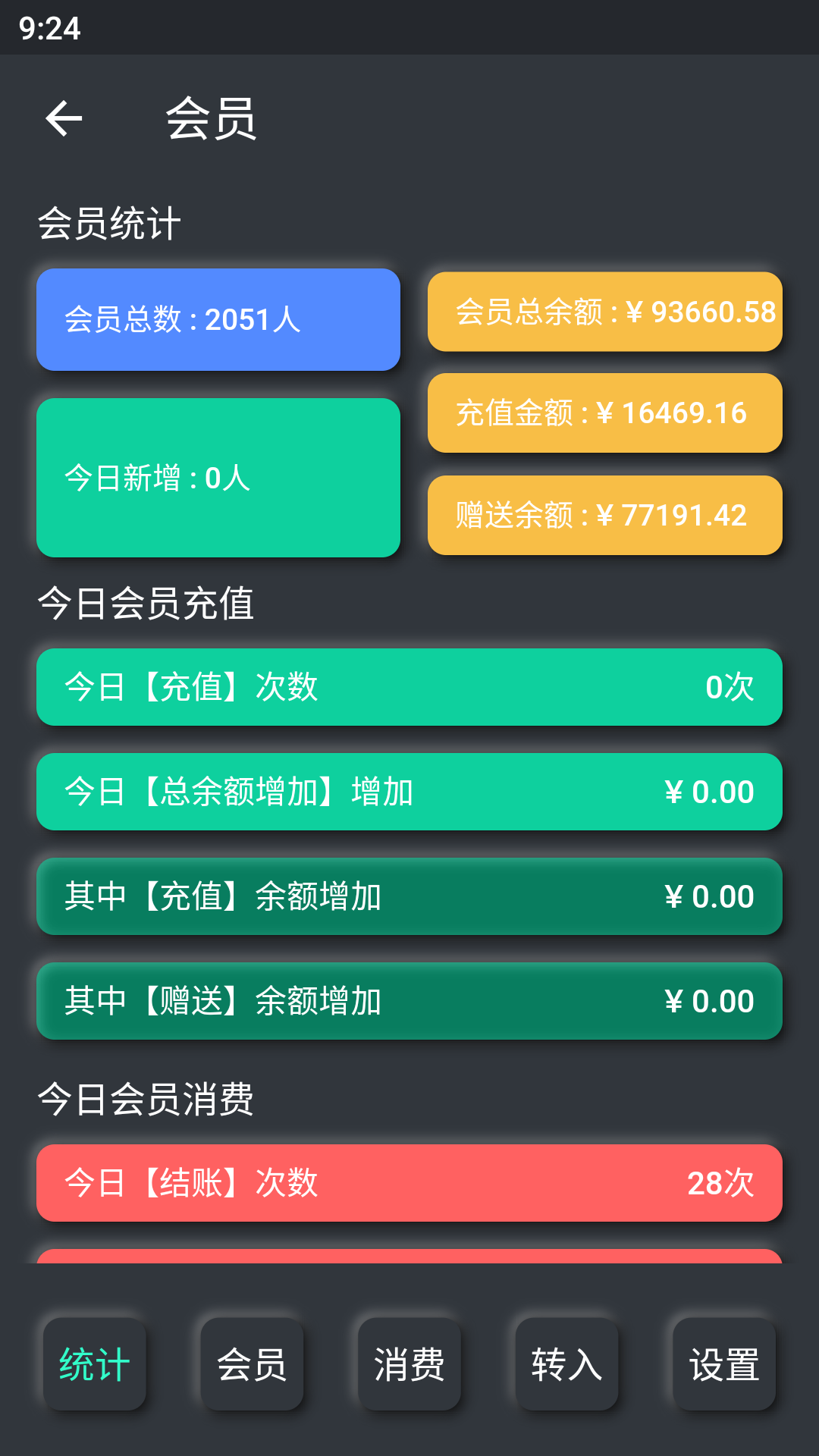Switch to the 会员 tab
The height and width of the screenshot is (1456, 819).
pos(252,1363)
